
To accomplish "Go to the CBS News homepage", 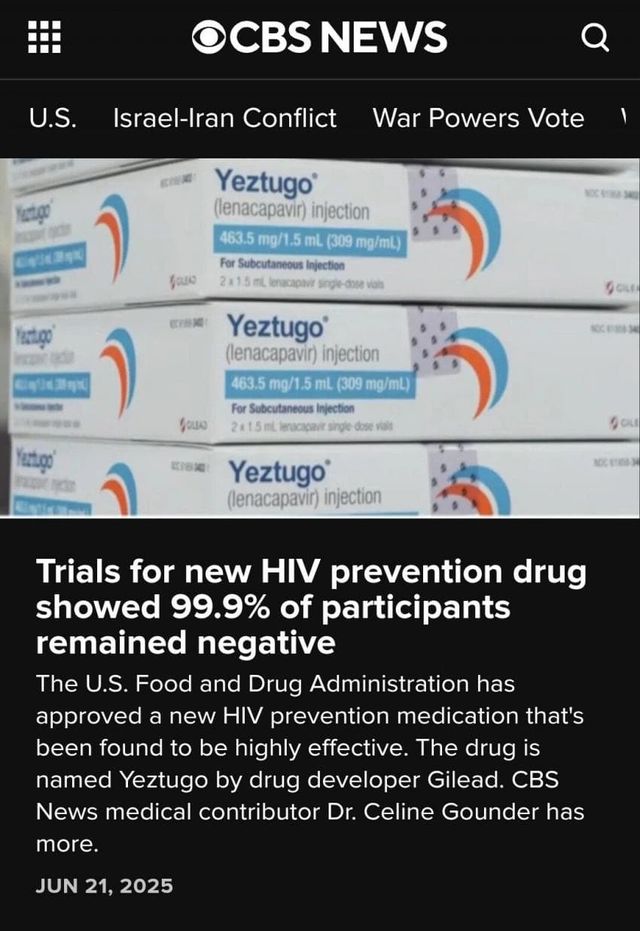I will (x=319, y=37).
